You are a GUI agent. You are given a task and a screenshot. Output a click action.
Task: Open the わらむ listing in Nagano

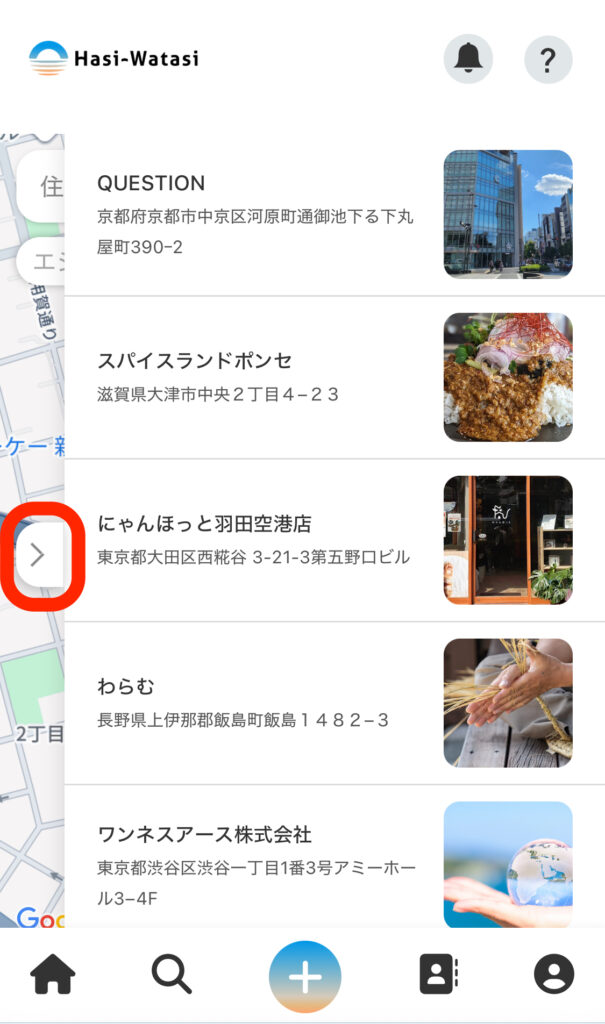coord(255,703)
